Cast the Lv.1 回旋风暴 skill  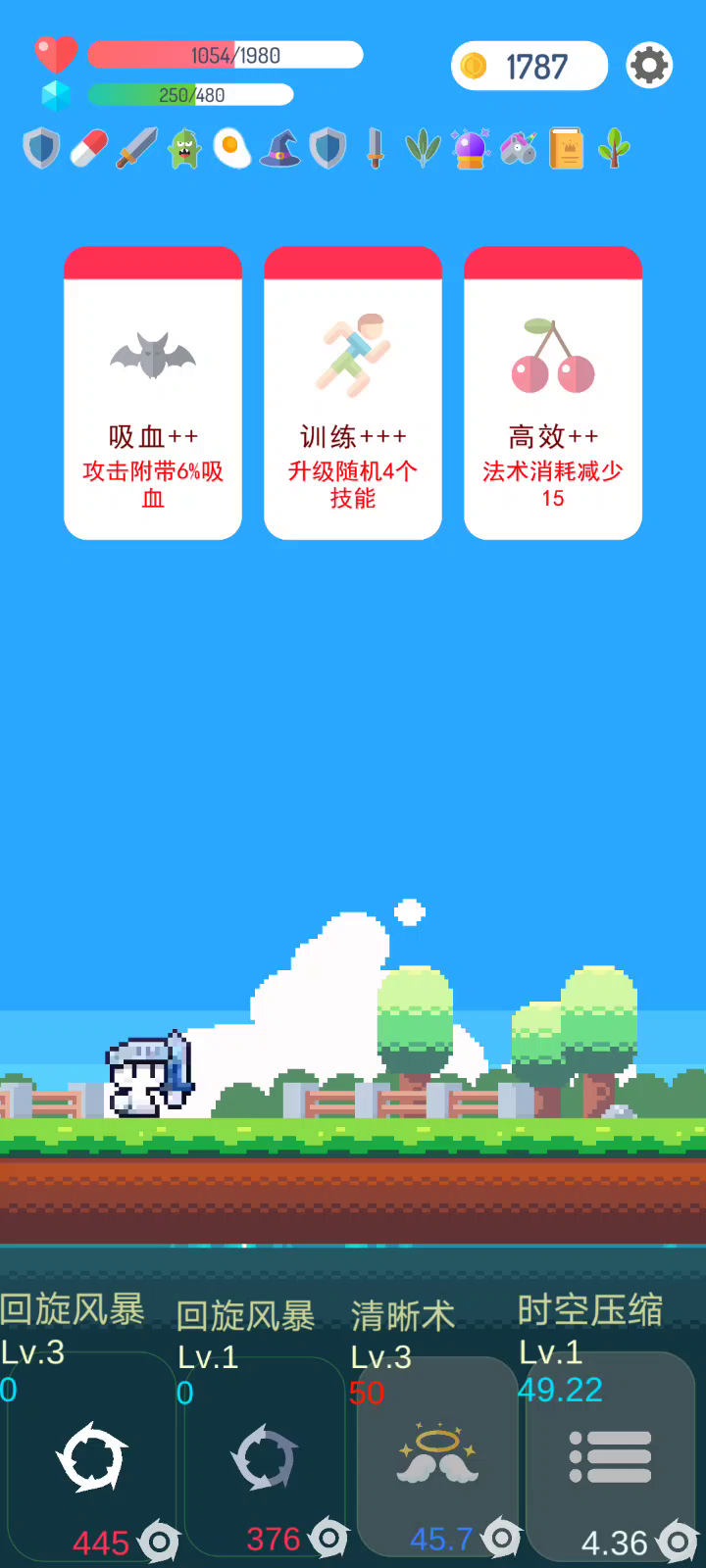[x=265, y=1458]
